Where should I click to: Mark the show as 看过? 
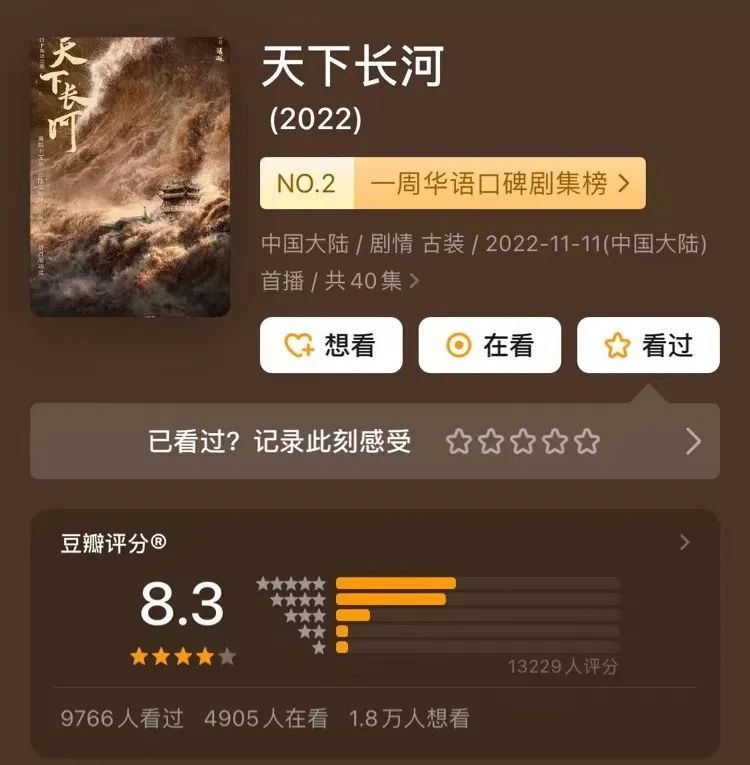[x=648, y=345]
